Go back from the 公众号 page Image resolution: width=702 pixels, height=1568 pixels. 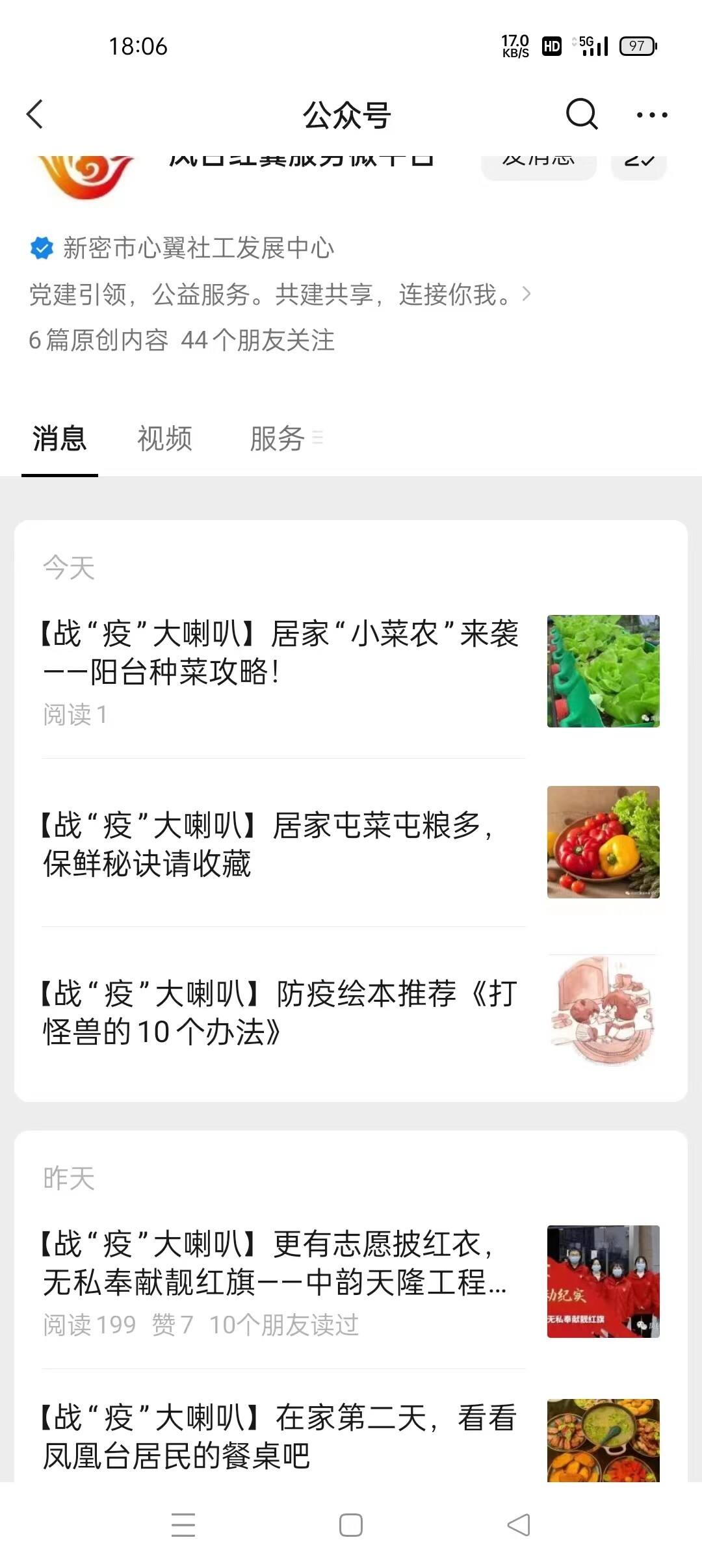coord(35,114)
